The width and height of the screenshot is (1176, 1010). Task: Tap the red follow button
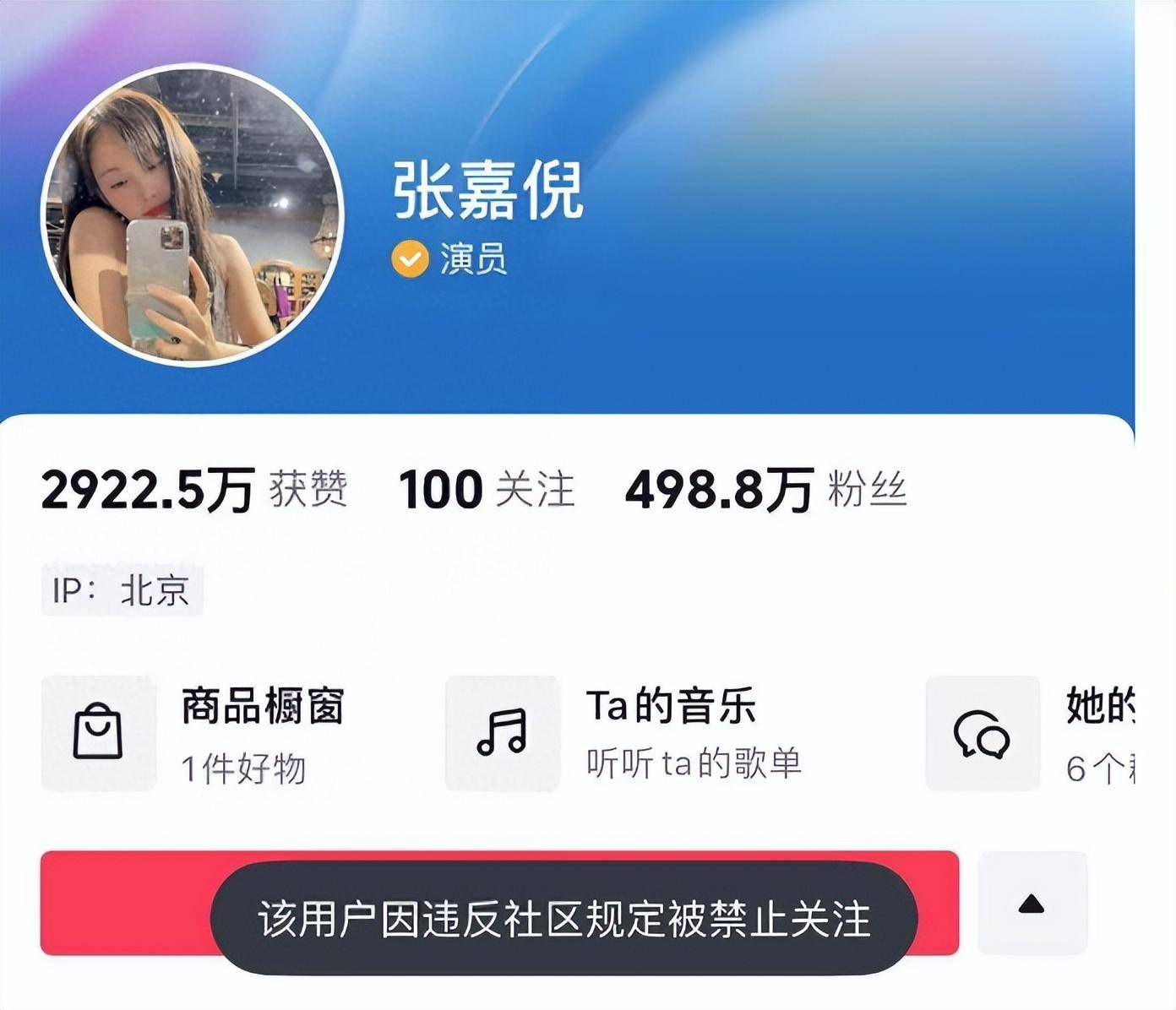coord(127,903)
